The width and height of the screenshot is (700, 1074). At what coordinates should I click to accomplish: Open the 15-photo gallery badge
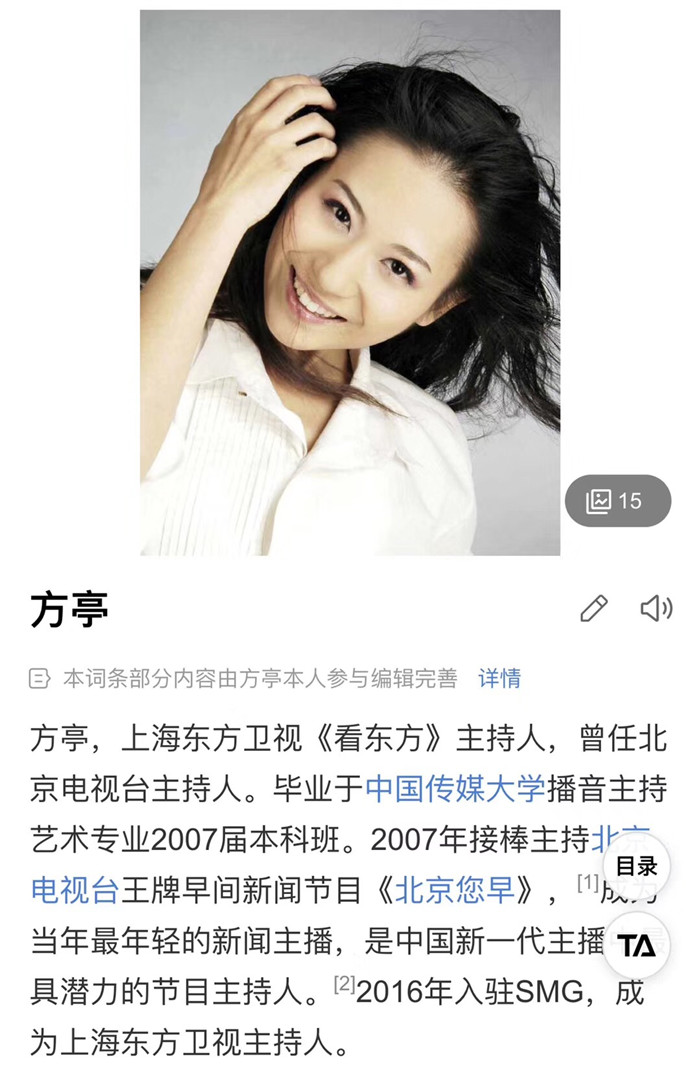(617, 501)
